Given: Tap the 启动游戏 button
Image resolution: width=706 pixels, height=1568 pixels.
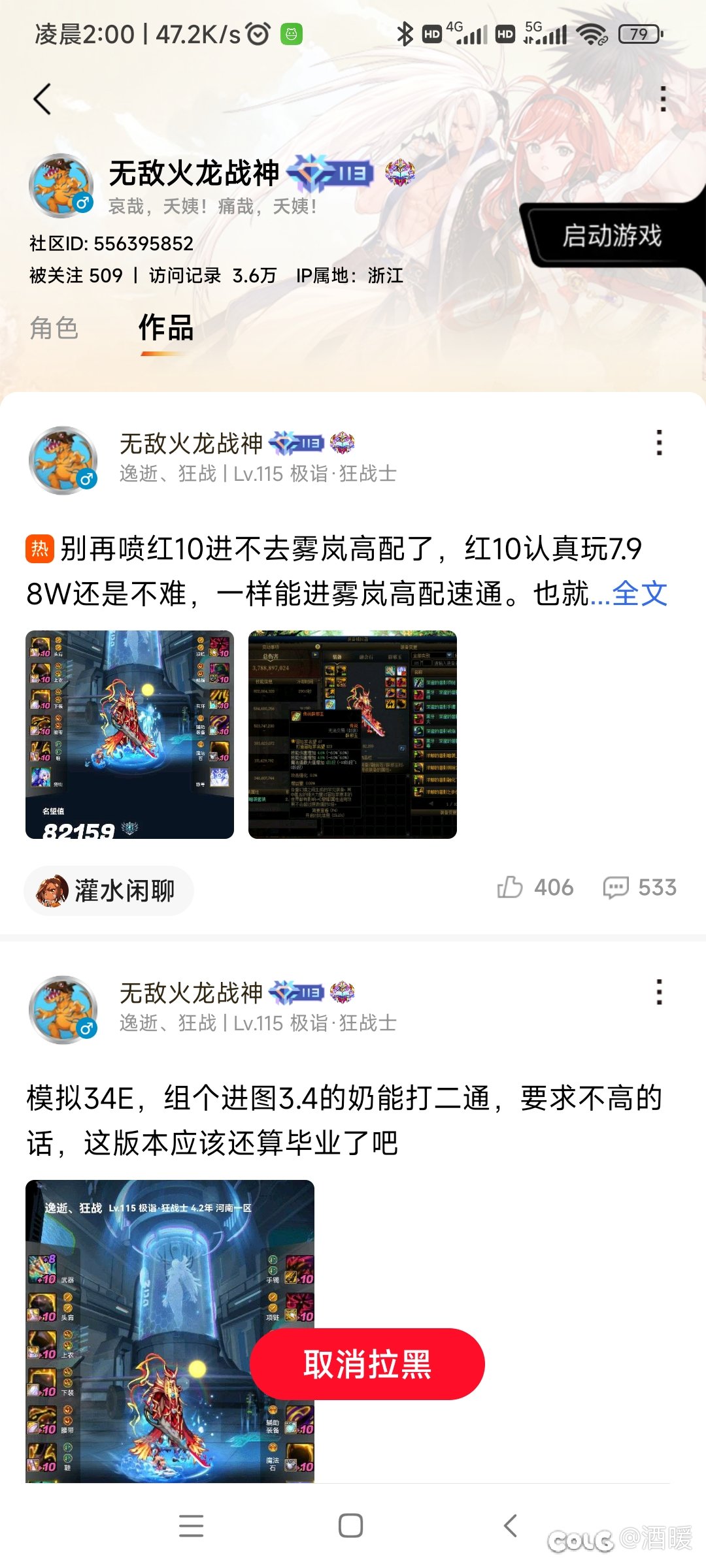Looking at the screenshot, I should click(612, 236).
